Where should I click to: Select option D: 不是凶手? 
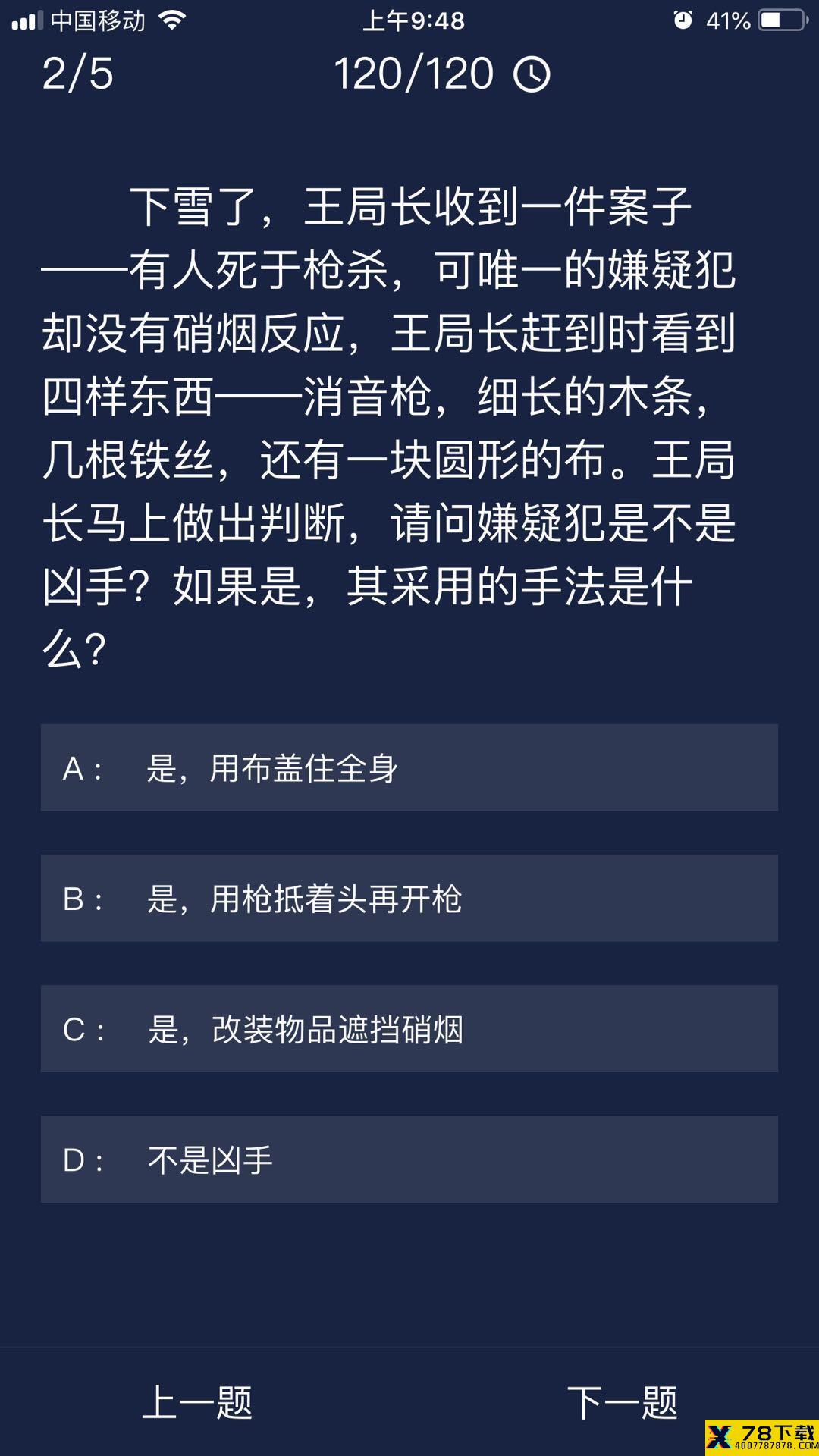click(x=409, y=1159)
